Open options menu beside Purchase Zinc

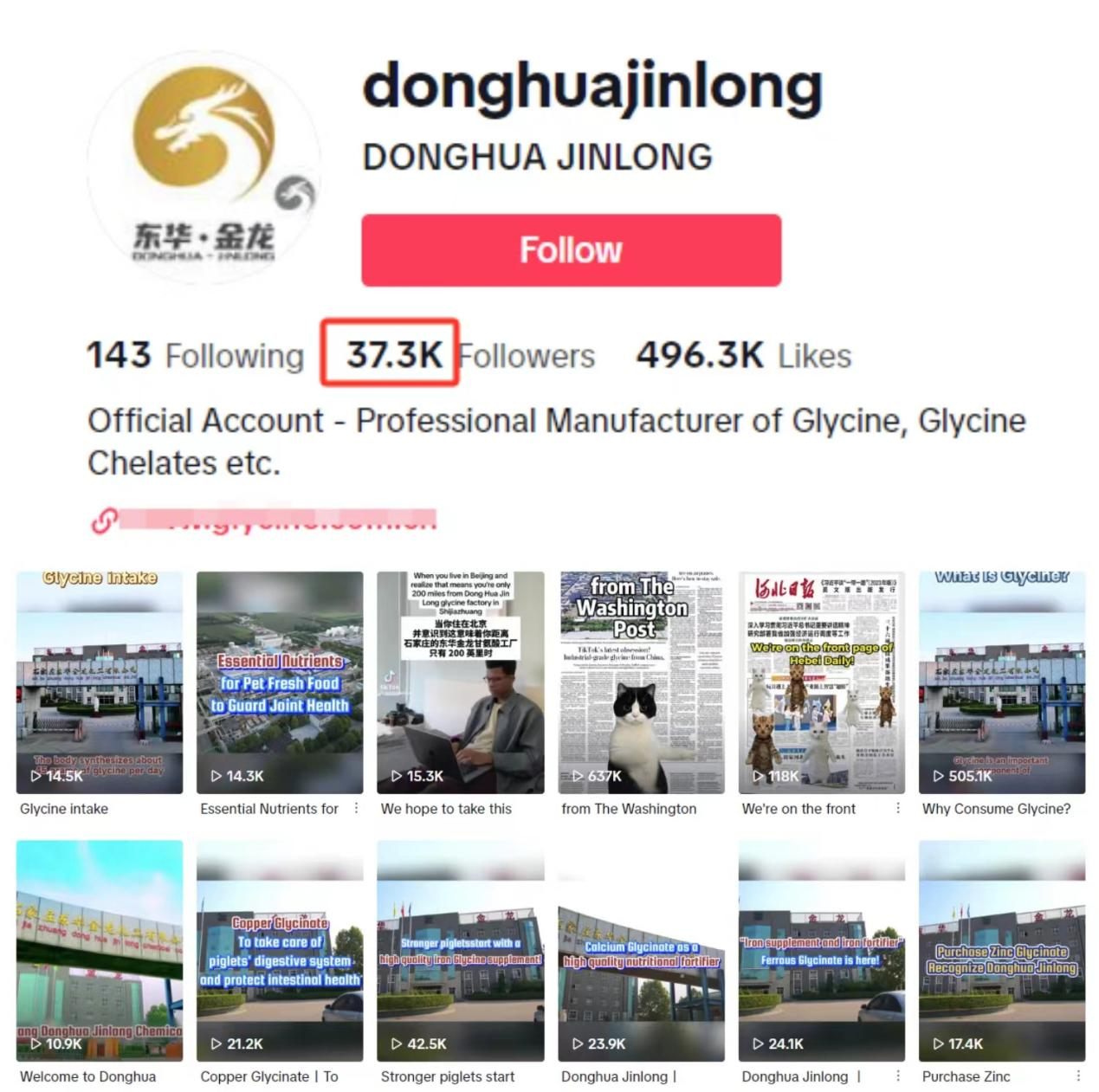tap(1077, 1076)
